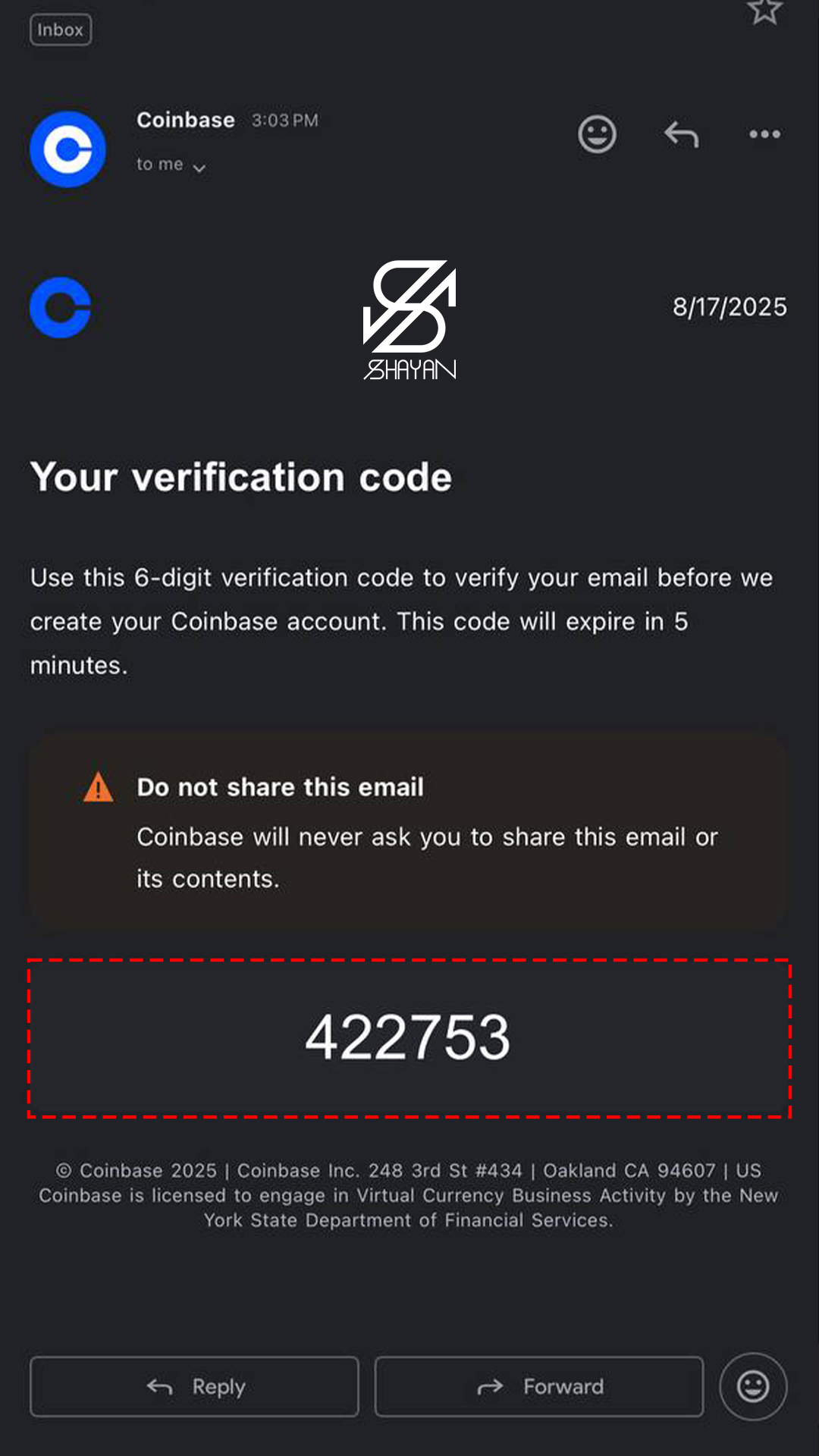819x1456 pixels.
Task: Tap the Inbox label chip
Action: click(61, 30)
